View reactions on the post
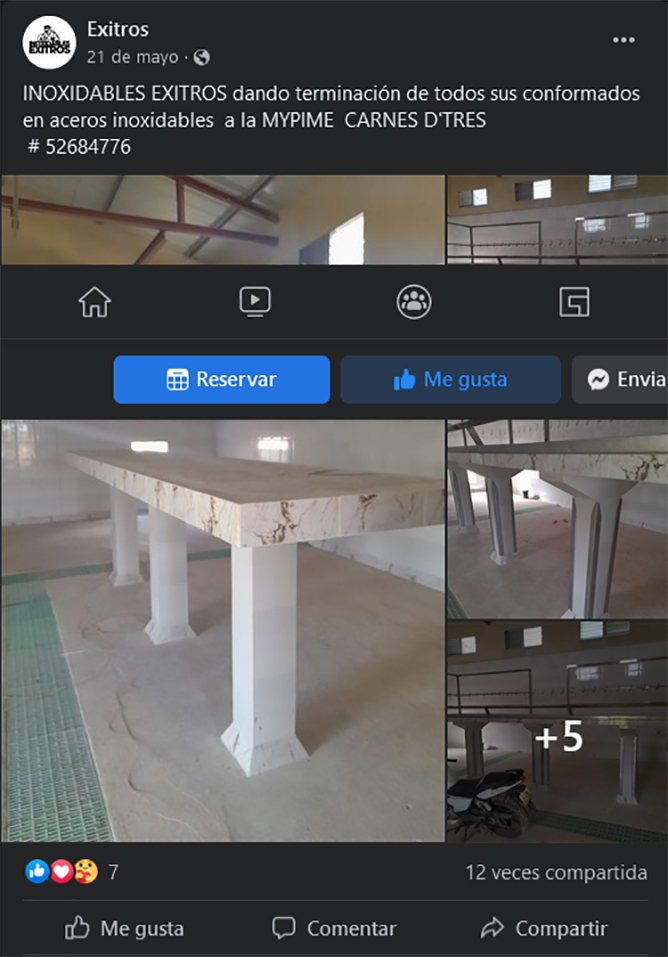The width and height of the screenshot is (668, 957). (71, 872)
